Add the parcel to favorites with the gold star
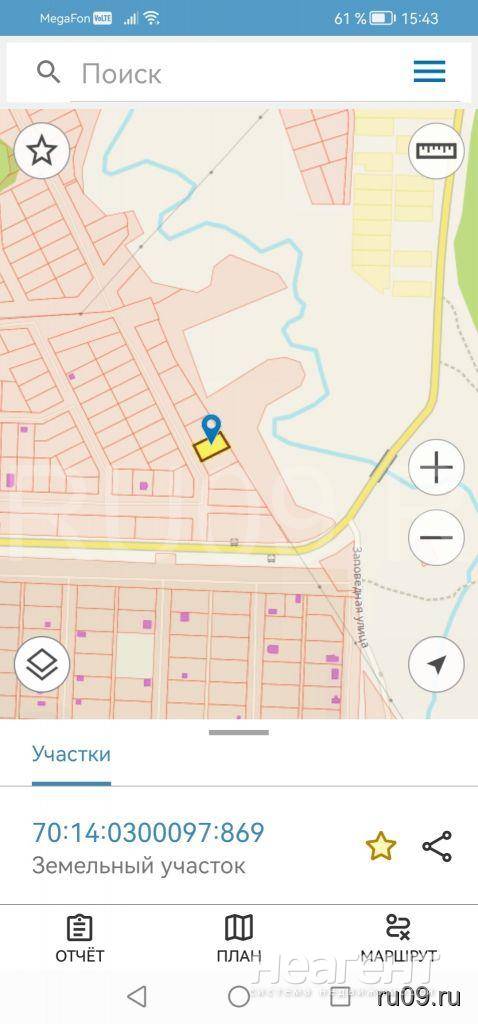The height and width of the screenshot is (1024, 478). coord(381,846)
